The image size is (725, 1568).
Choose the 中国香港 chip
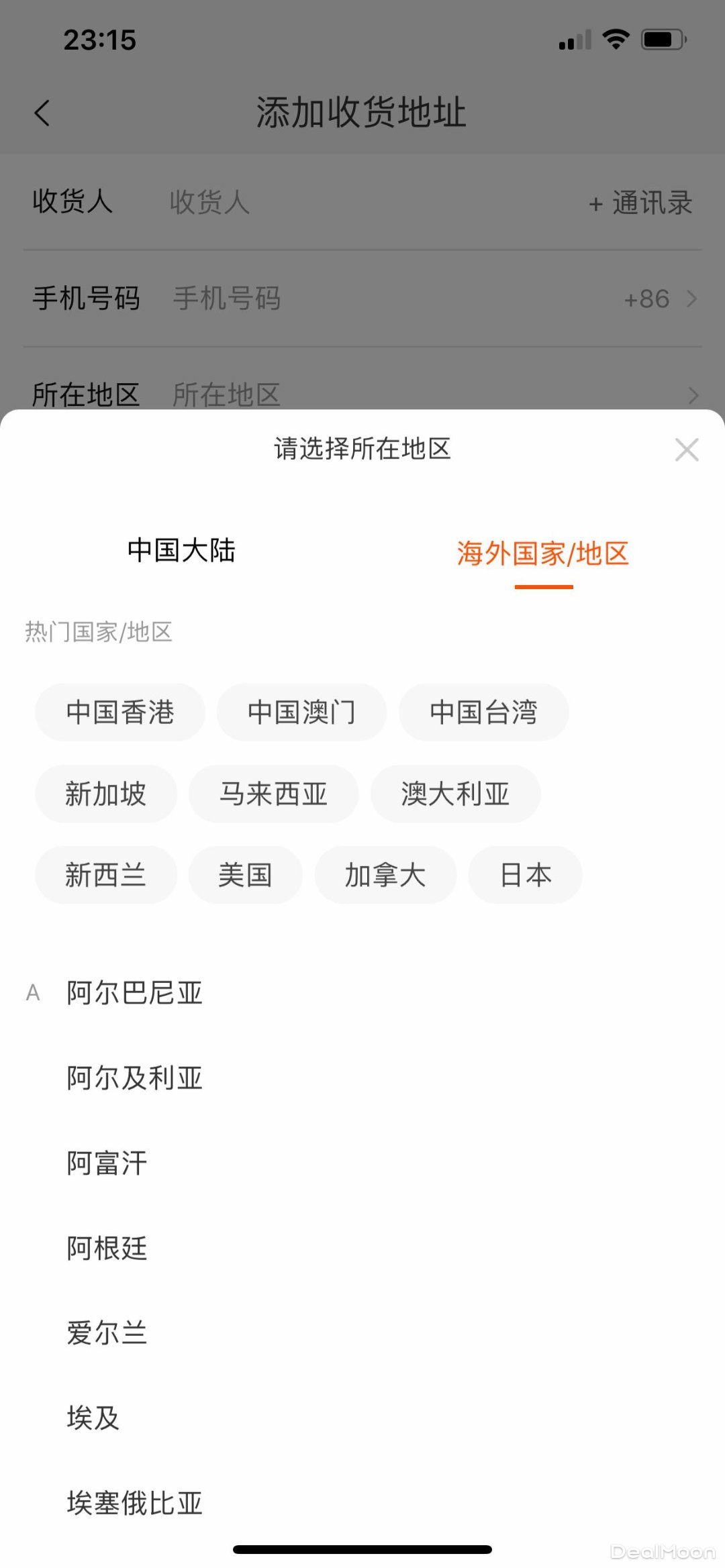point(120,713)
